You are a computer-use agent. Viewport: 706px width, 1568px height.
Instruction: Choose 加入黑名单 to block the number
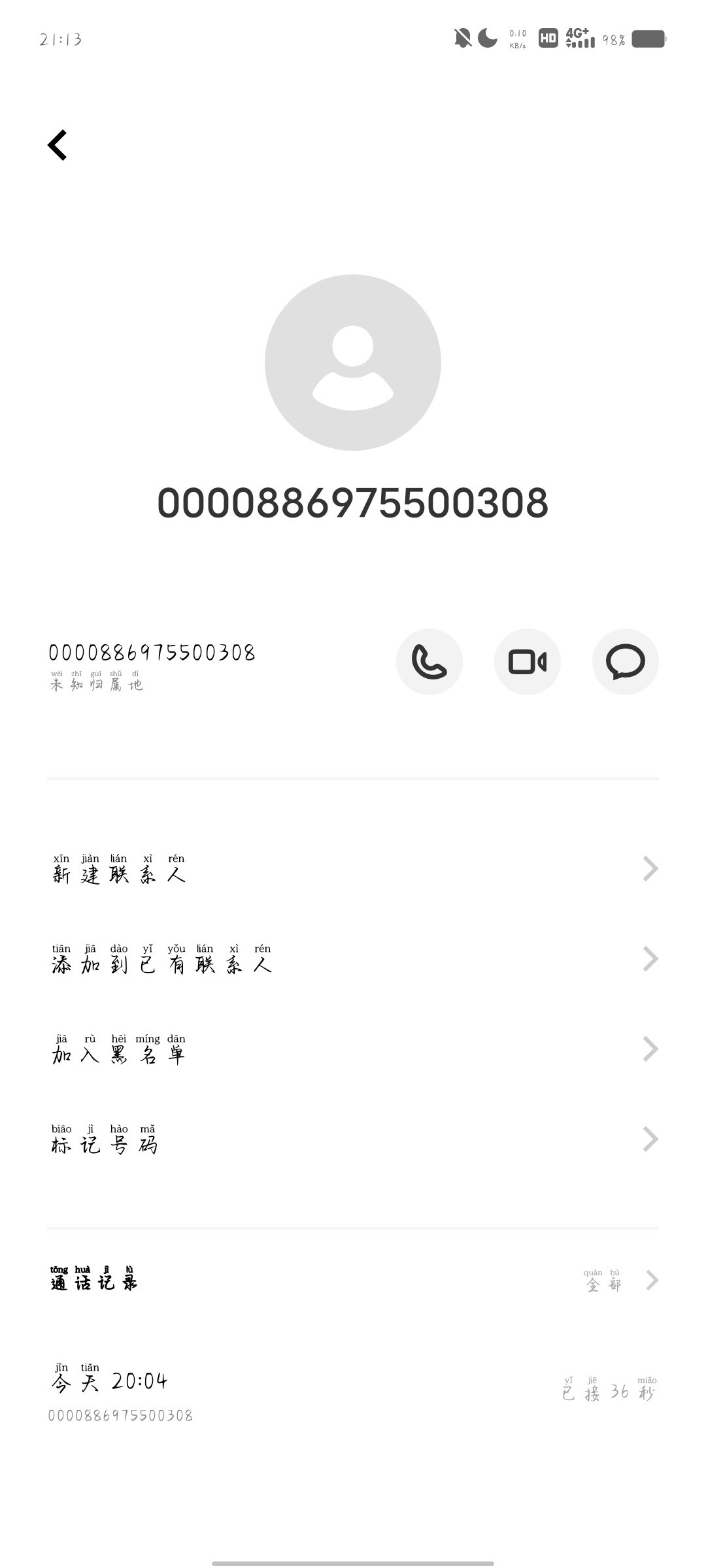353,1049
